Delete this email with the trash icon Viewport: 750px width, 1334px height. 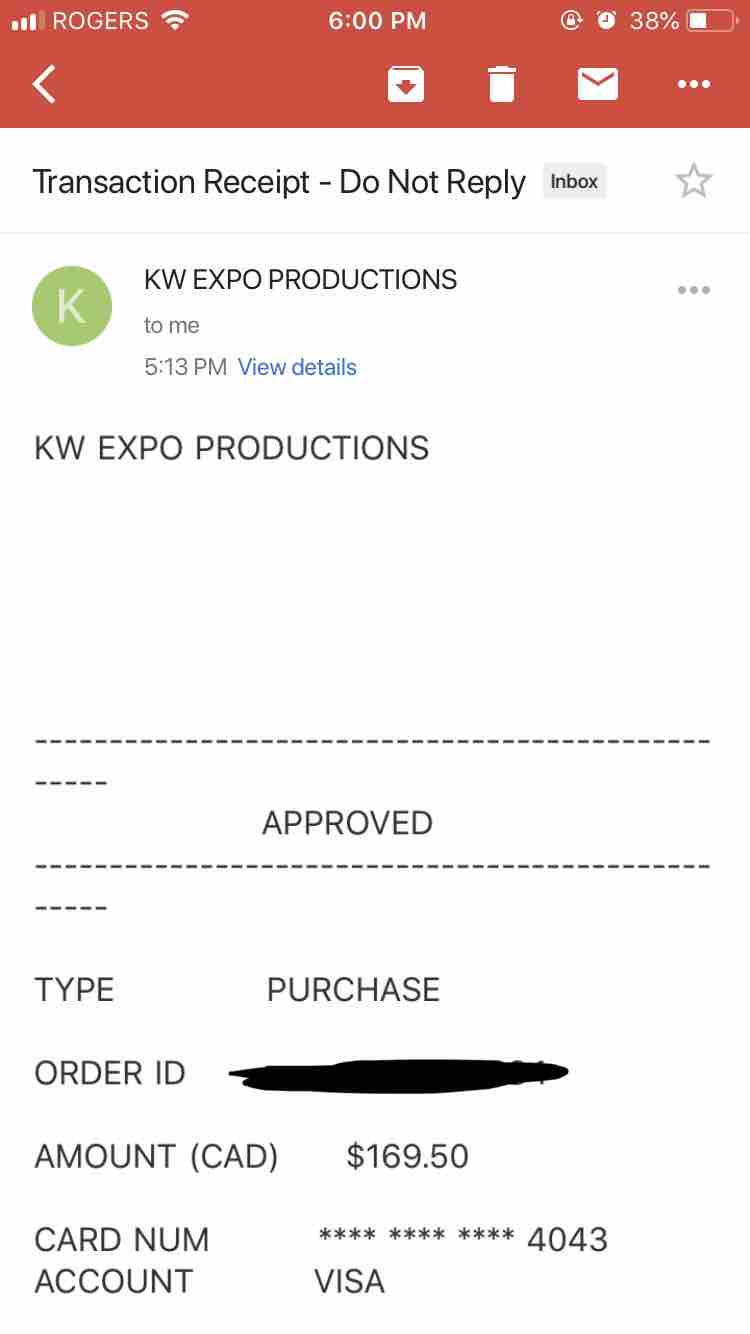502,84
